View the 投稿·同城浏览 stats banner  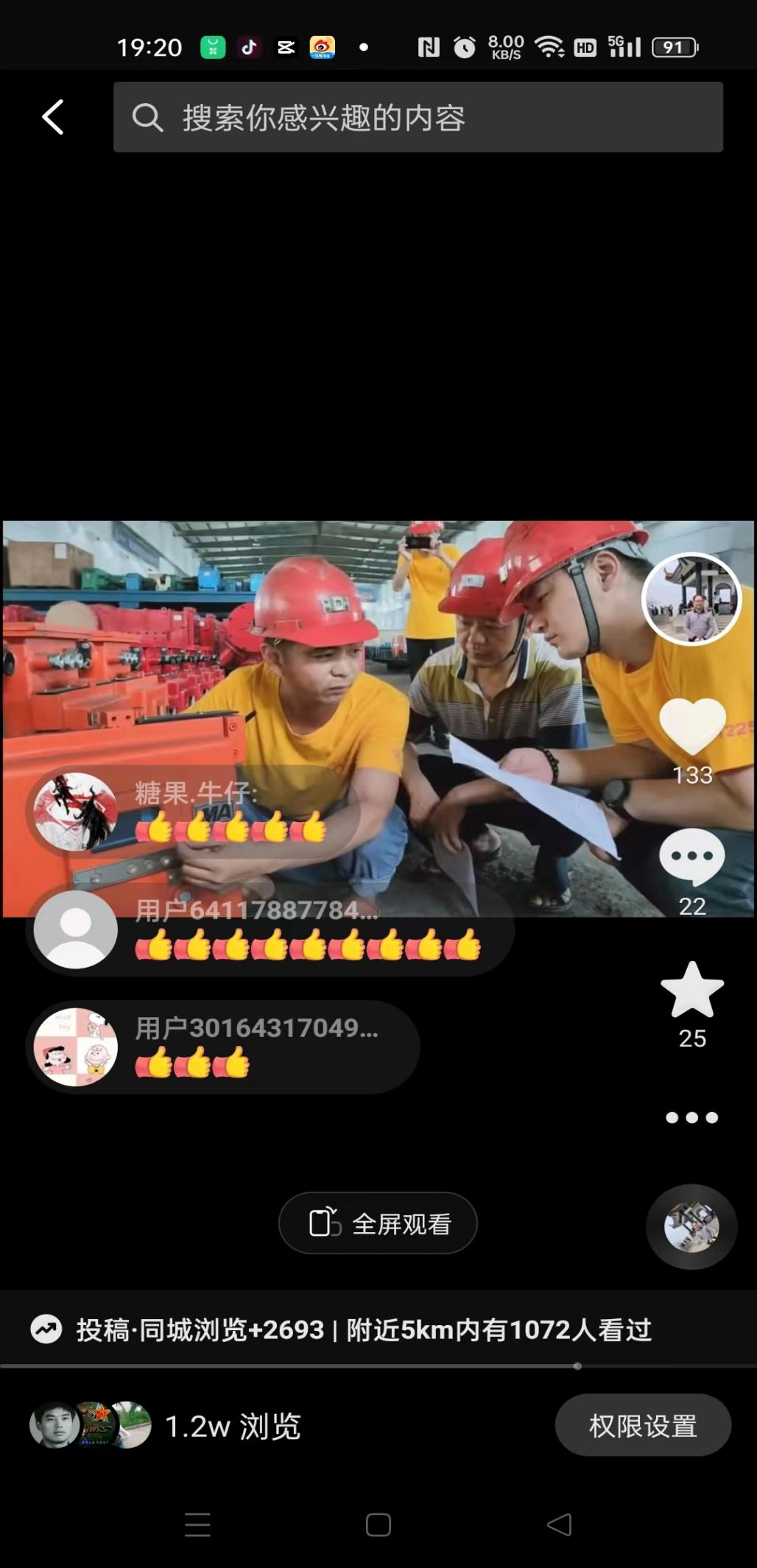click(x=364, y=1329)
